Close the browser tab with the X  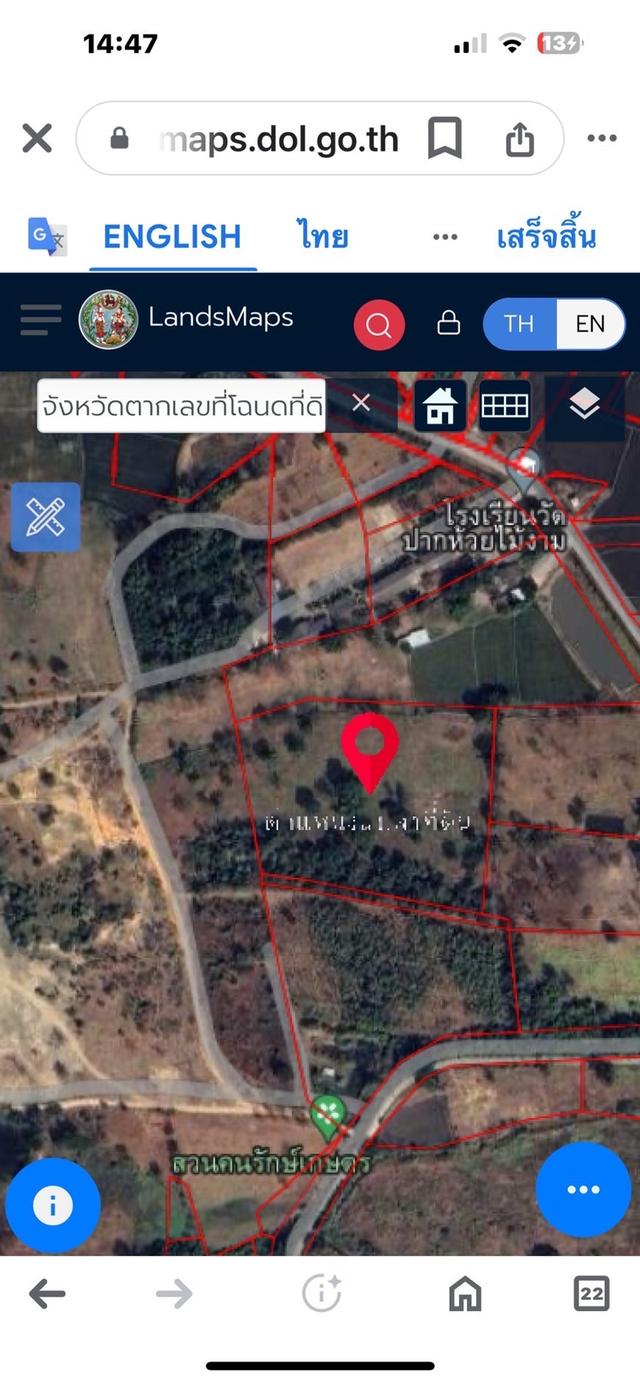(37, 138)
